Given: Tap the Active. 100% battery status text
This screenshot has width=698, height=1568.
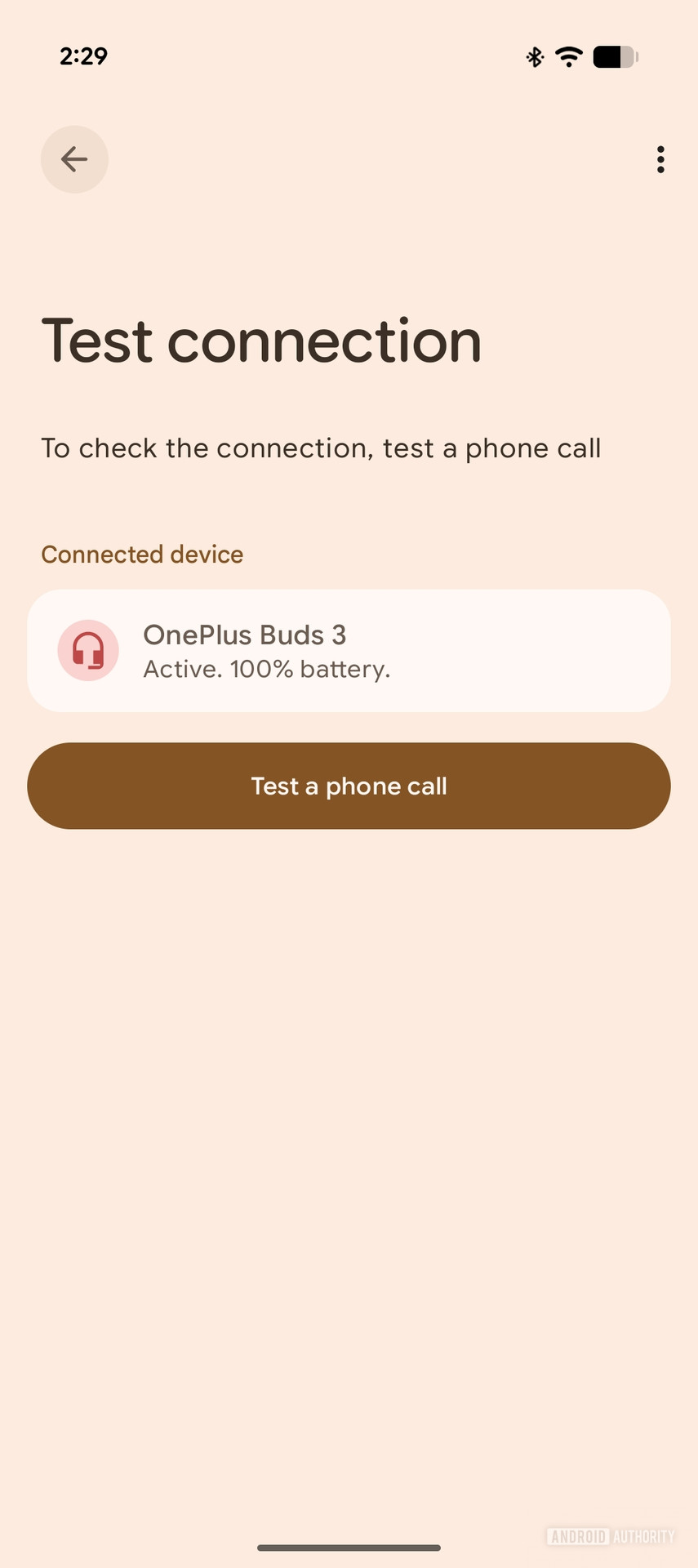Looking at the screenshot, I should tap(267, 668).
